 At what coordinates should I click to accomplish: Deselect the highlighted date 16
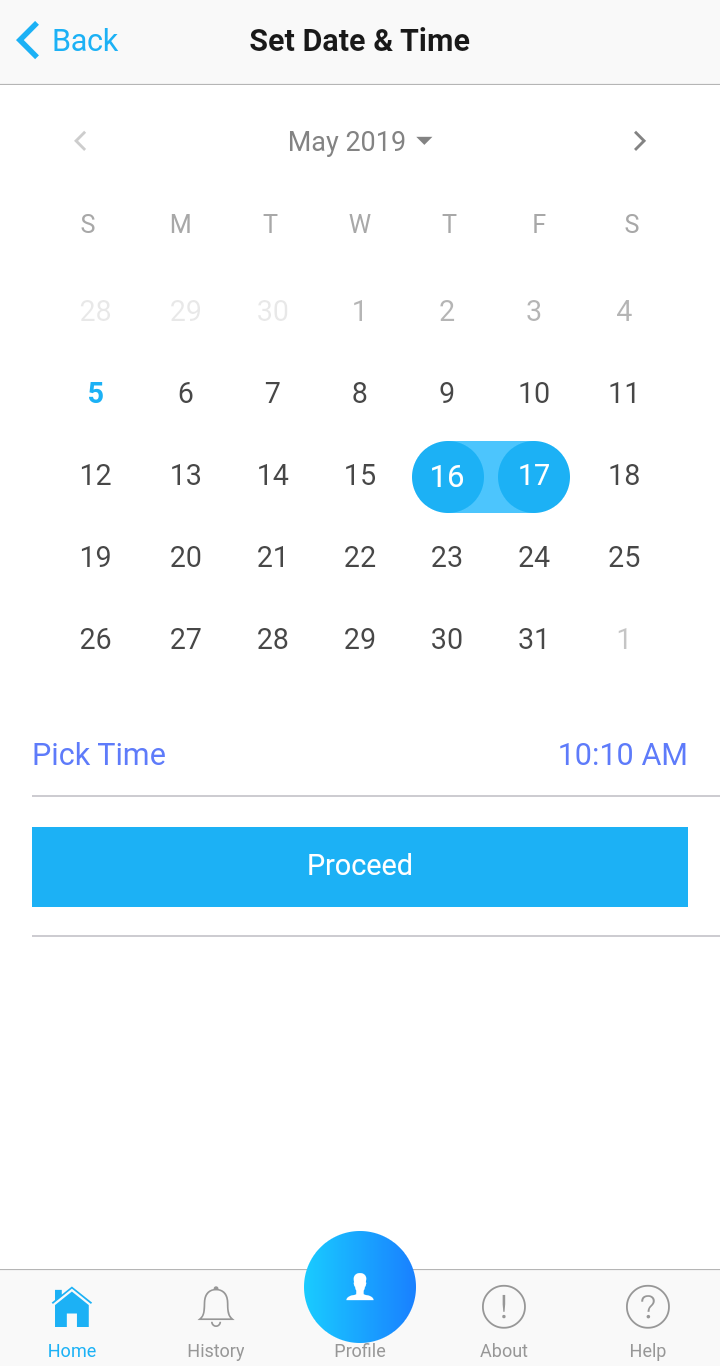(447, 477)
